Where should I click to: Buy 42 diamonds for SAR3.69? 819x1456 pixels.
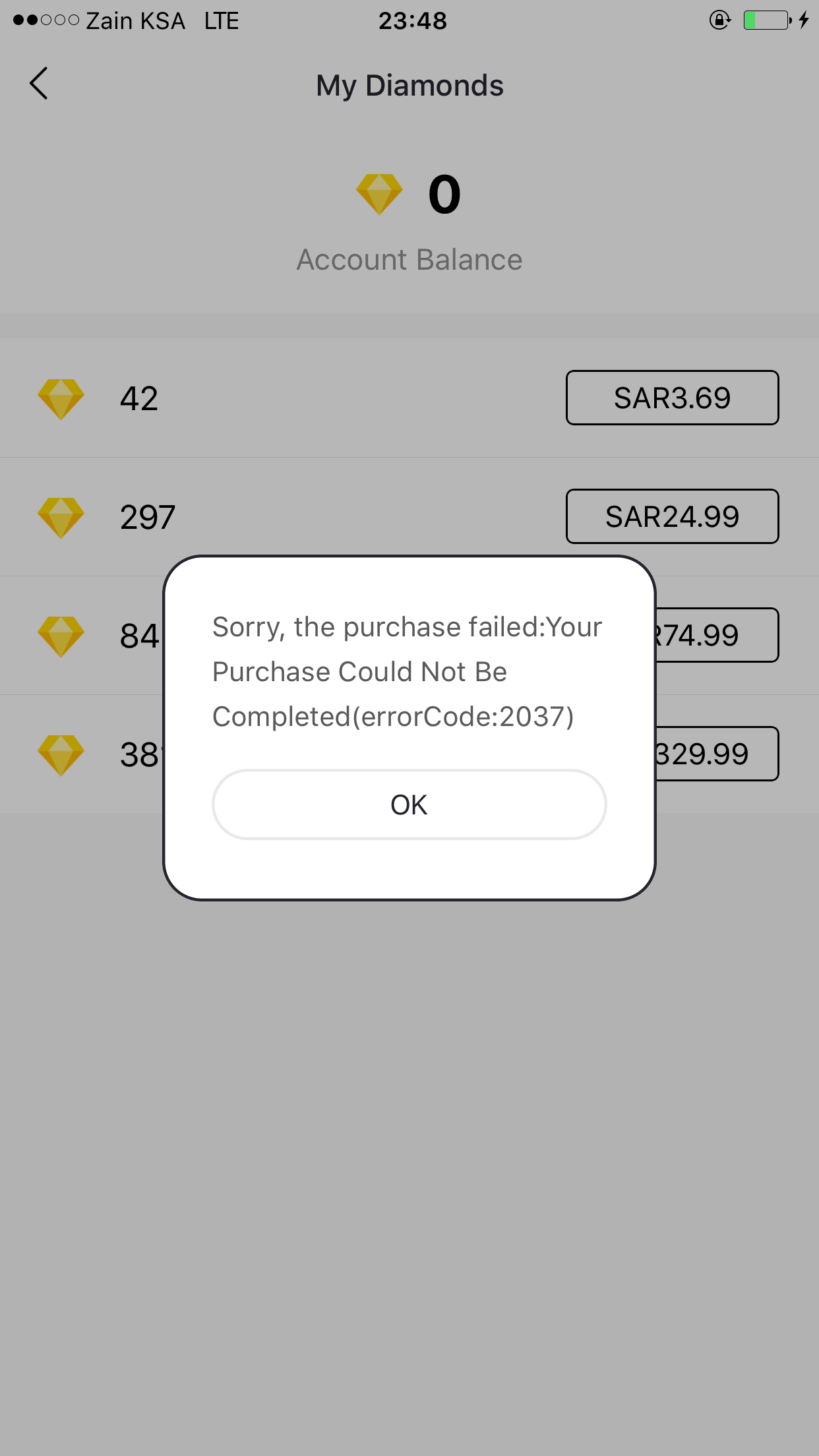click(672, 398)
